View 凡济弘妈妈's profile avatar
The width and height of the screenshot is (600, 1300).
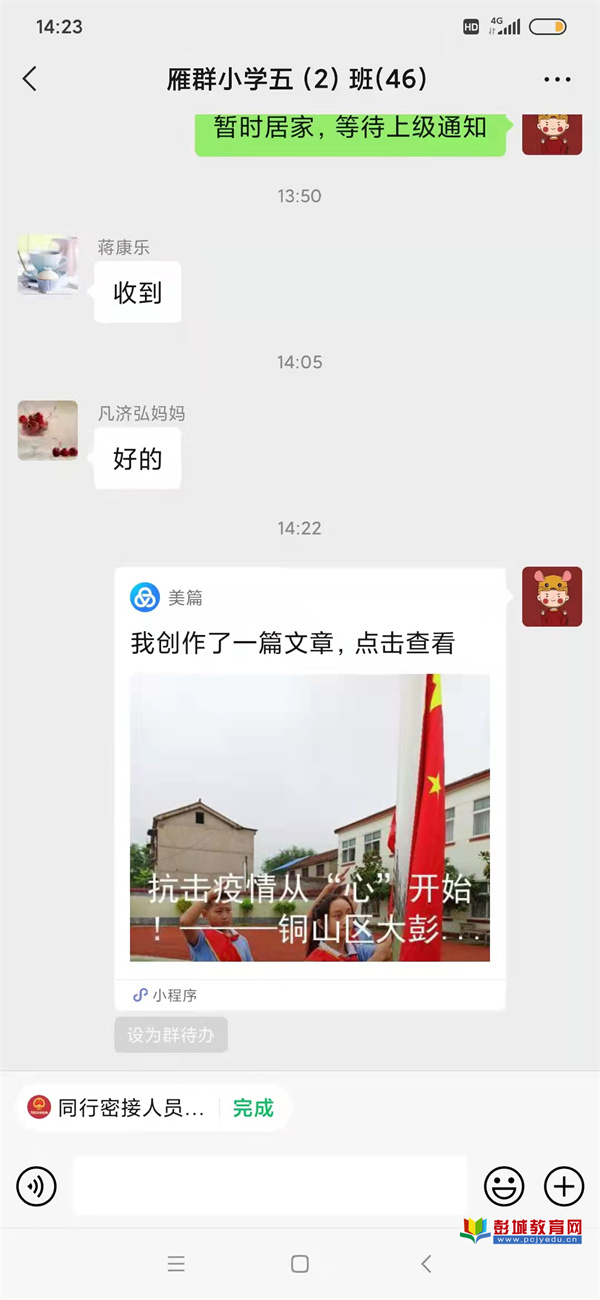click(47, 431)
